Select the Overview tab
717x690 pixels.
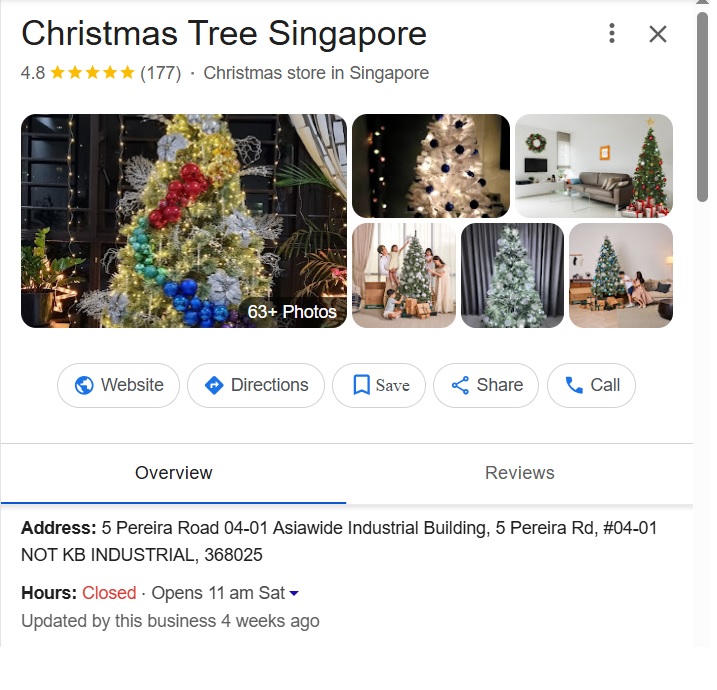tap(174, 473)
